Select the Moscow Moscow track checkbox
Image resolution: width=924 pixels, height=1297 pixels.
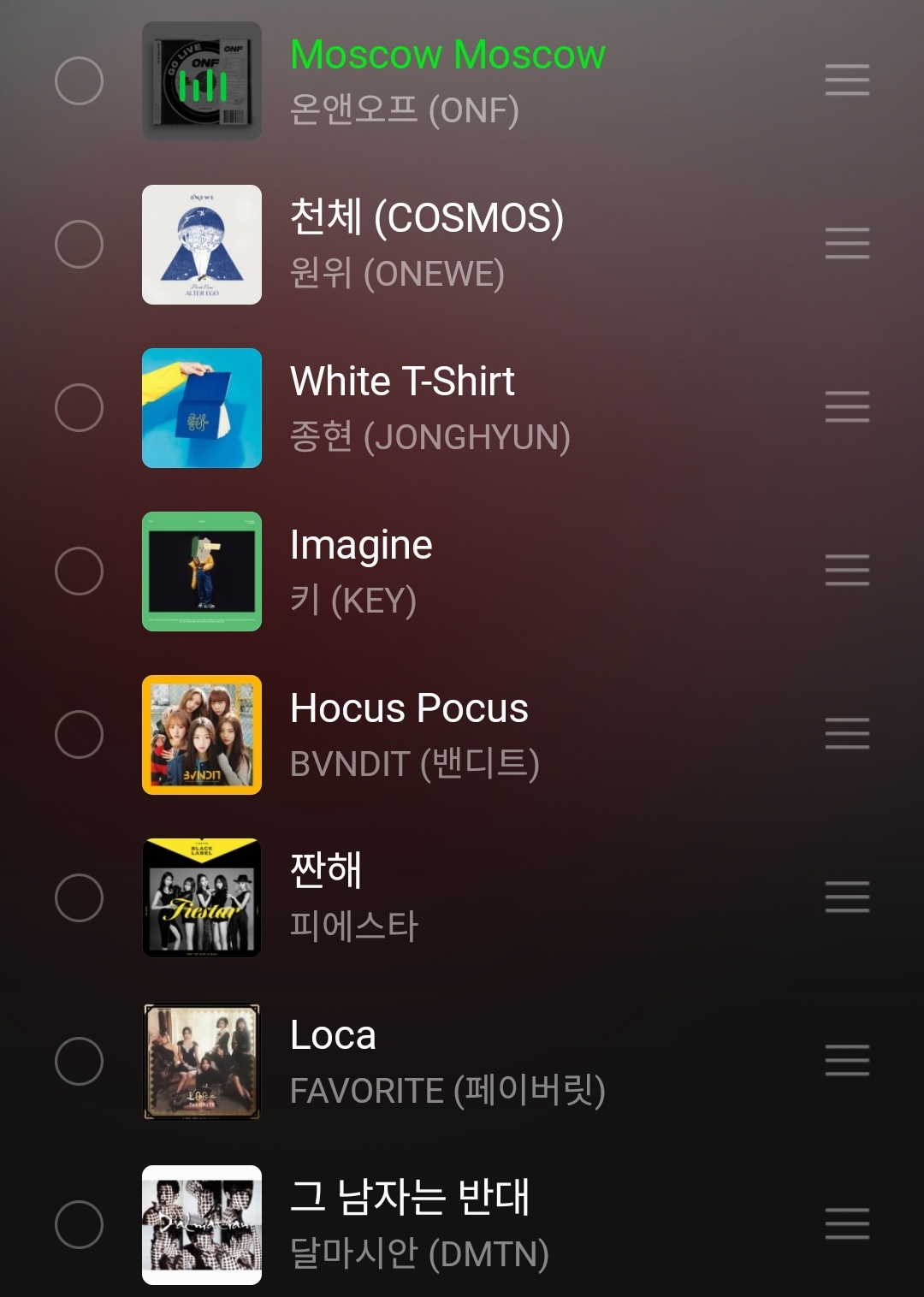[x=79, y=81]
